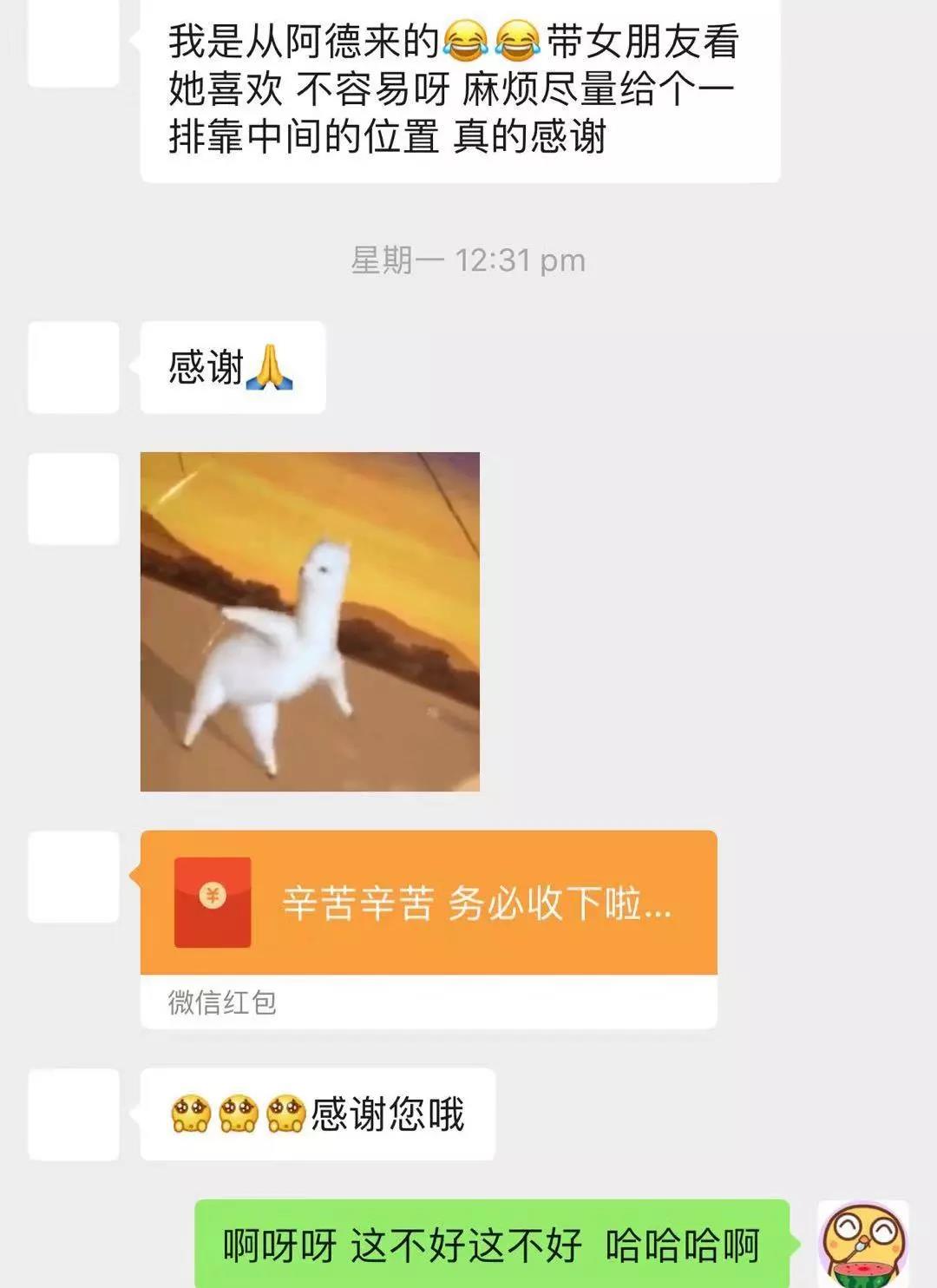Viewport: 937px width, 1288px height.
Task: Open my own avatar beside green message
Action: tap(863, 1244)
